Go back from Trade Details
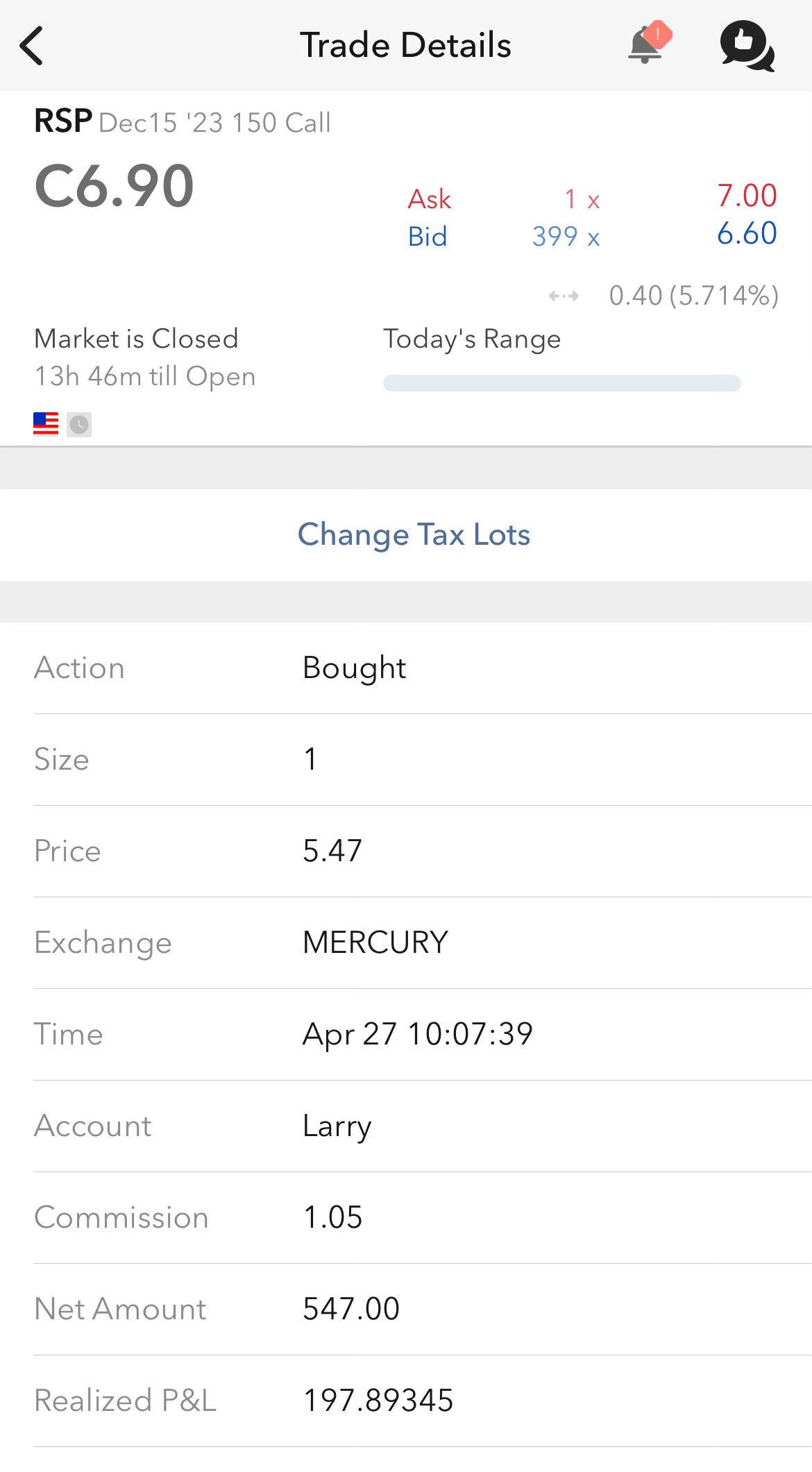The width and height of the screenshot is (812, 1472). pyautogui.click(x=32, y=46)
